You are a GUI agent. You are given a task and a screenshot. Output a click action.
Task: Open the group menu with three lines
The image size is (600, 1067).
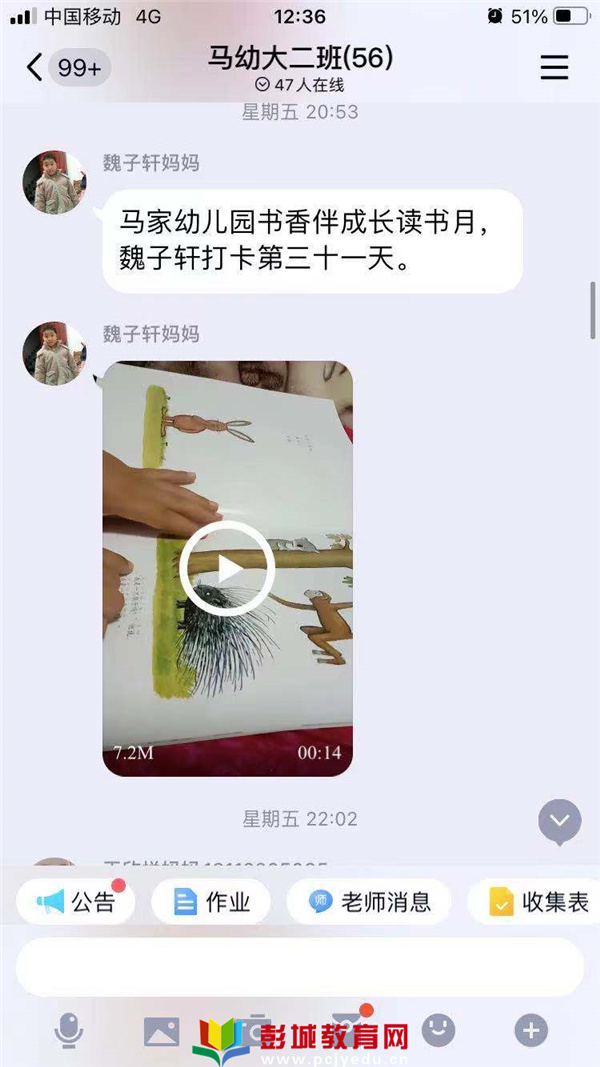click(554, 67)
